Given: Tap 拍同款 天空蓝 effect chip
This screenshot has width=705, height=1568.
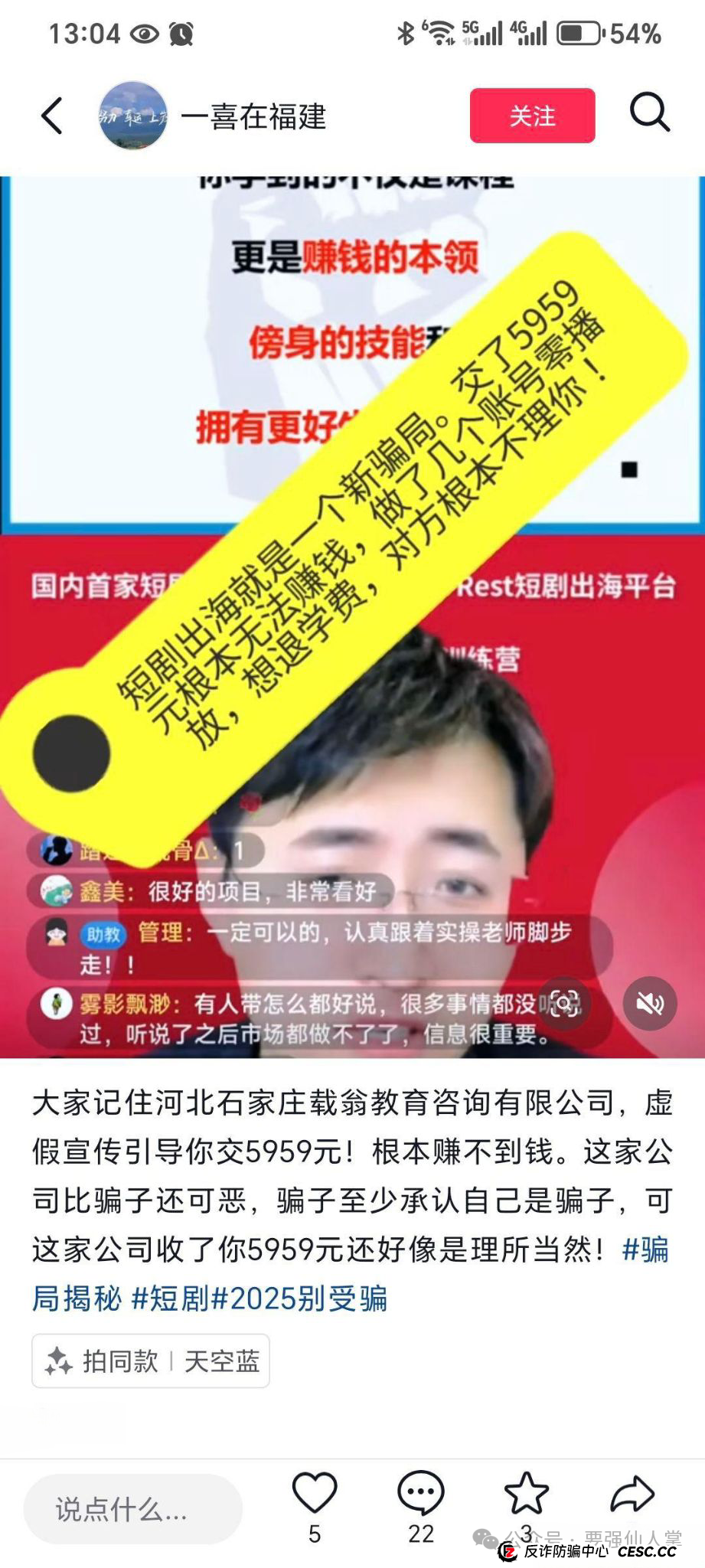Looking at the screenshot, I should 151,1361.
